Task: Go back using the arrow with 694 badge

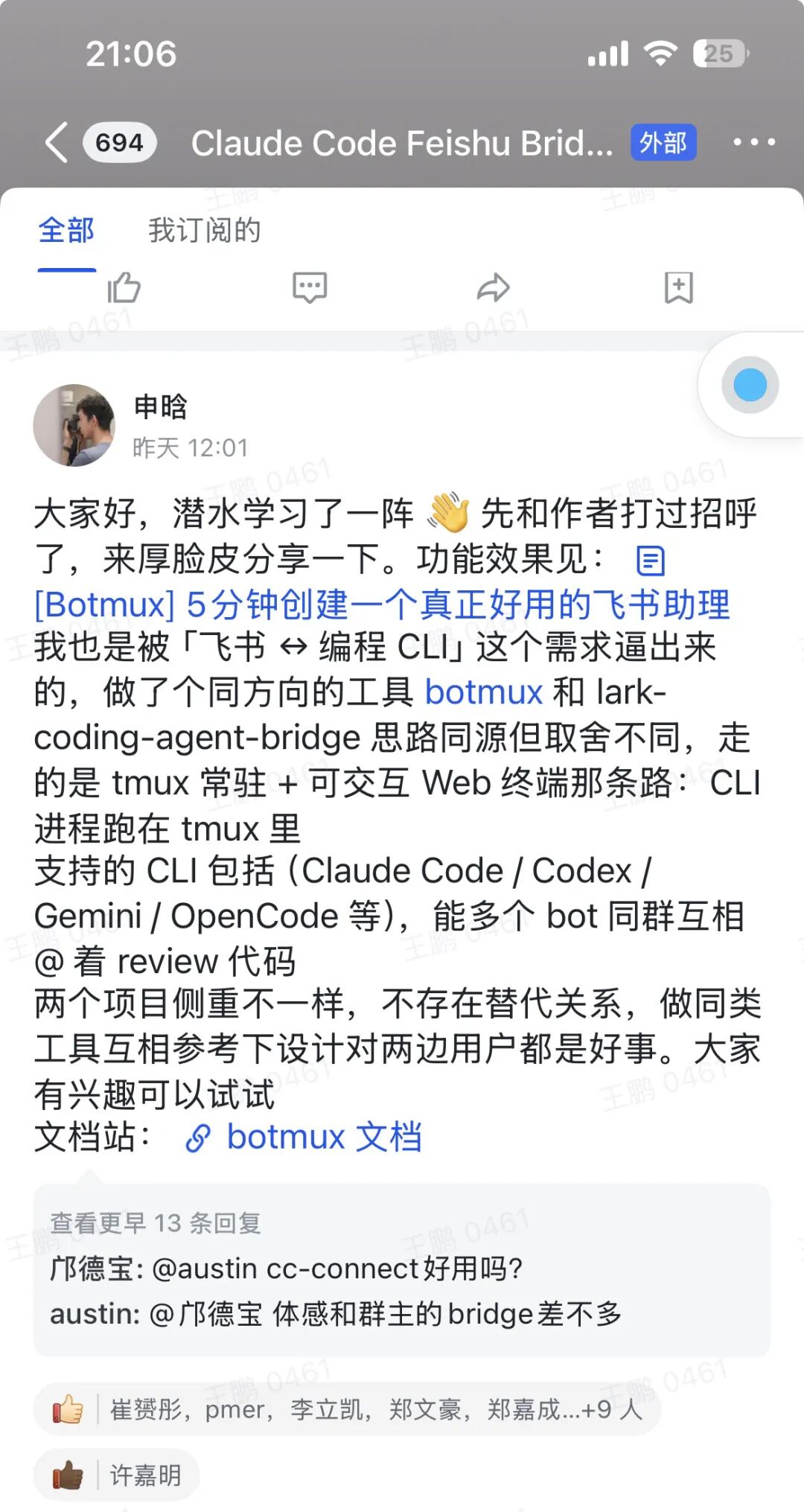Action: point(57,142)
